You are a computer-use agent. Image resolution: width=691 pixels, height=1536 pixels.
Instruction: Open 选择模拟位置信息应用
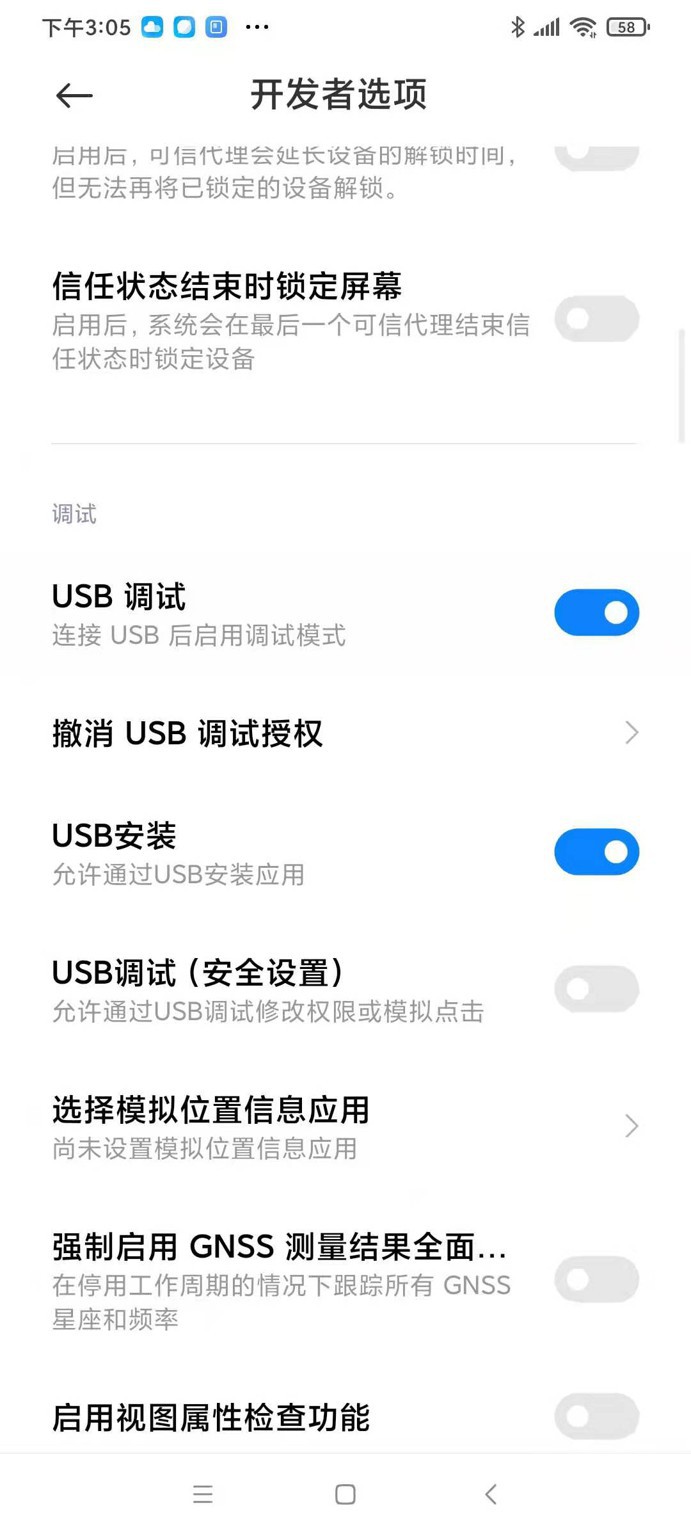tap(345, 1126)
